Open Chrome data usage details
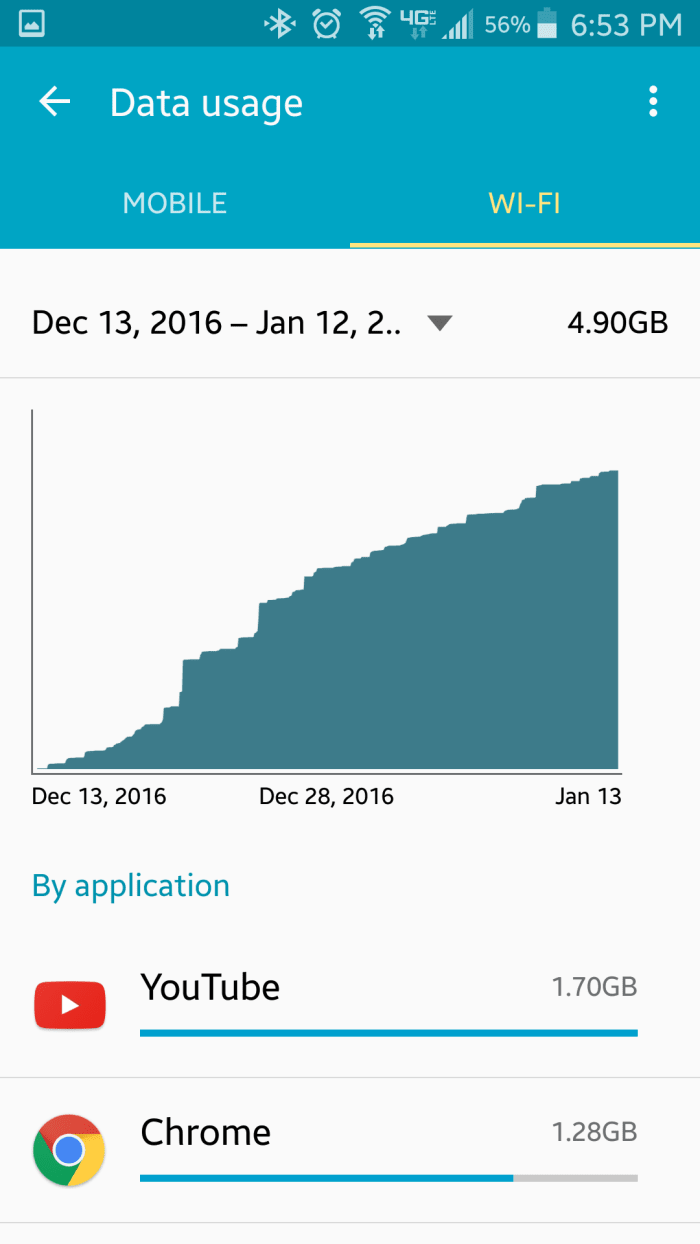 coord(350,1149)
